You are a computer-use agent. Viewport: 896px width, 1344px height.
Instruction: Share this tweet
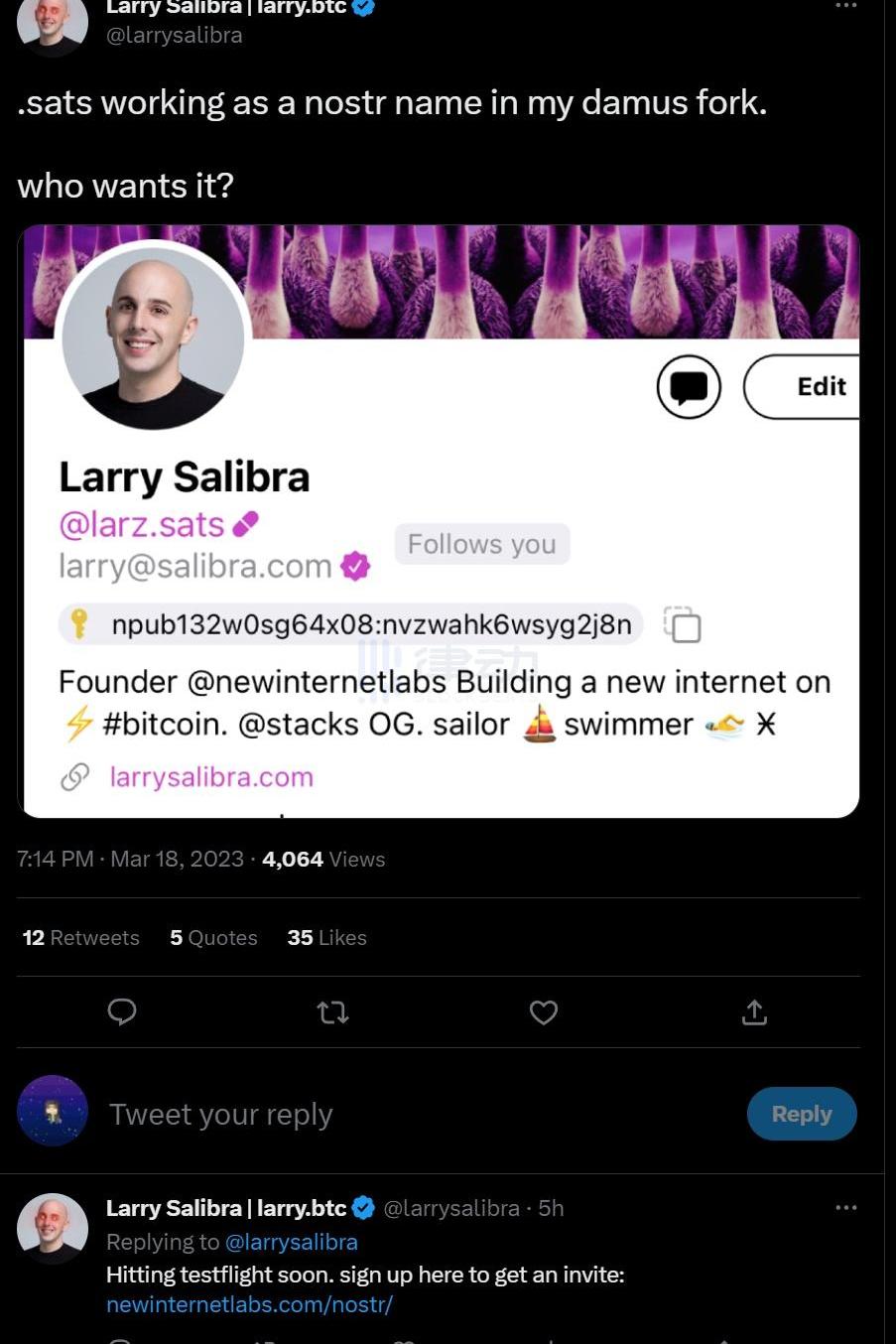pos(754,1012)
